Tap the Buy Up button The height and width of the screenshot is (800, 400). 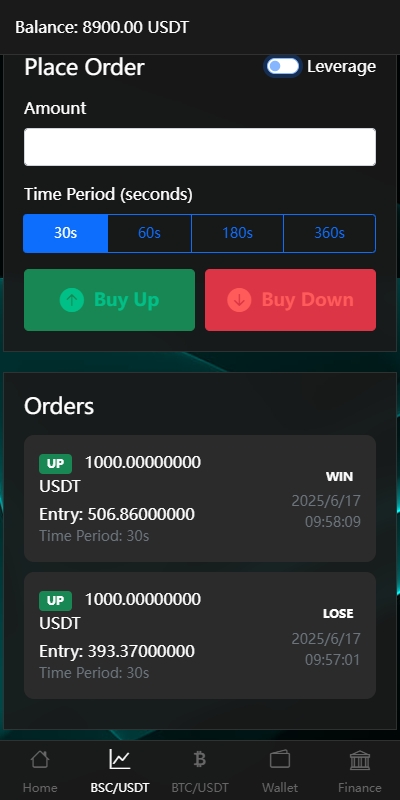109,300
